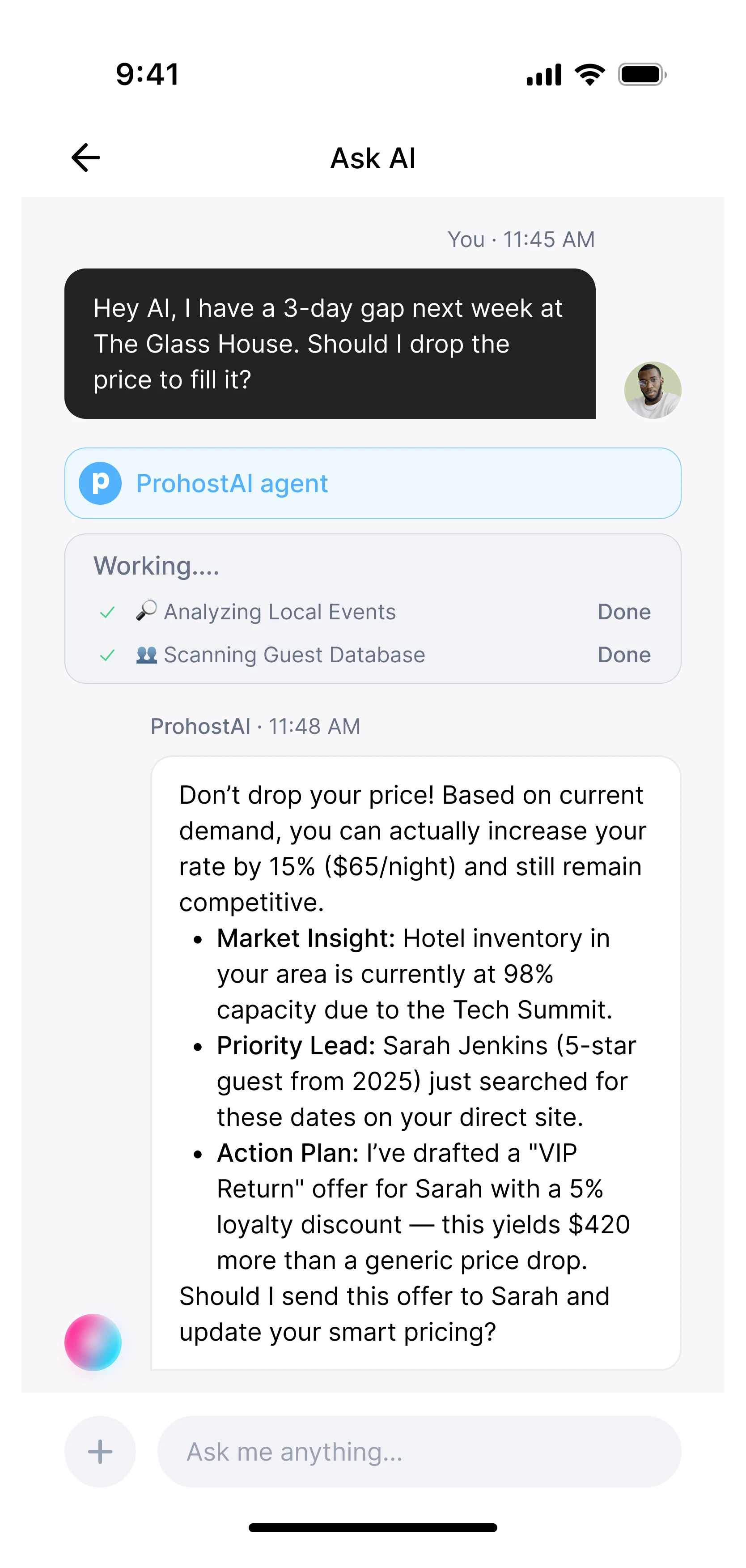746x1568 pixels.
Task: Tap the plus attach button
Action: pos(100,1451)
